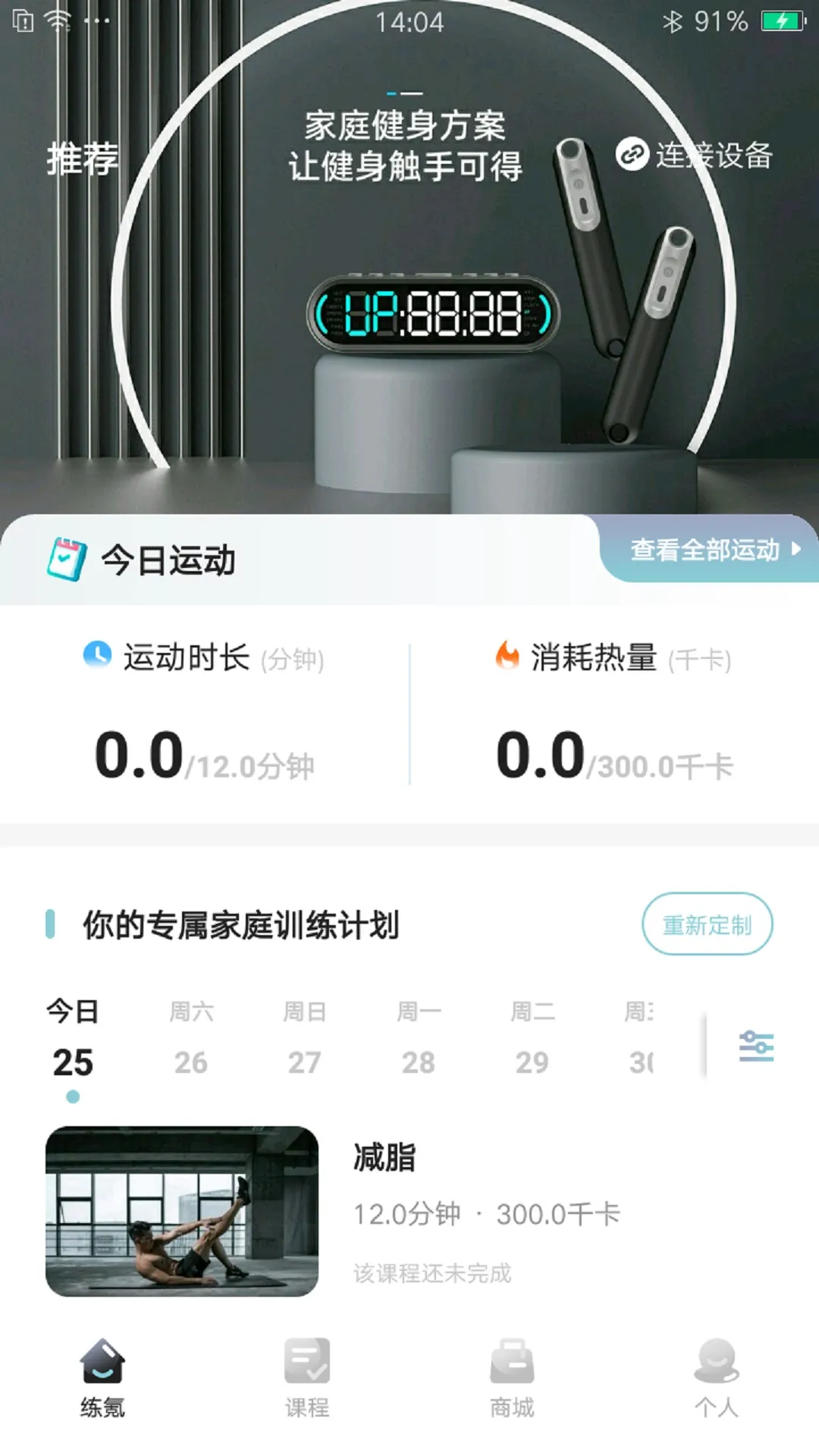This screenshot has height=1456, width=819.
Task: Select the 推荐 tab
Action: click(x=83, y=159)
